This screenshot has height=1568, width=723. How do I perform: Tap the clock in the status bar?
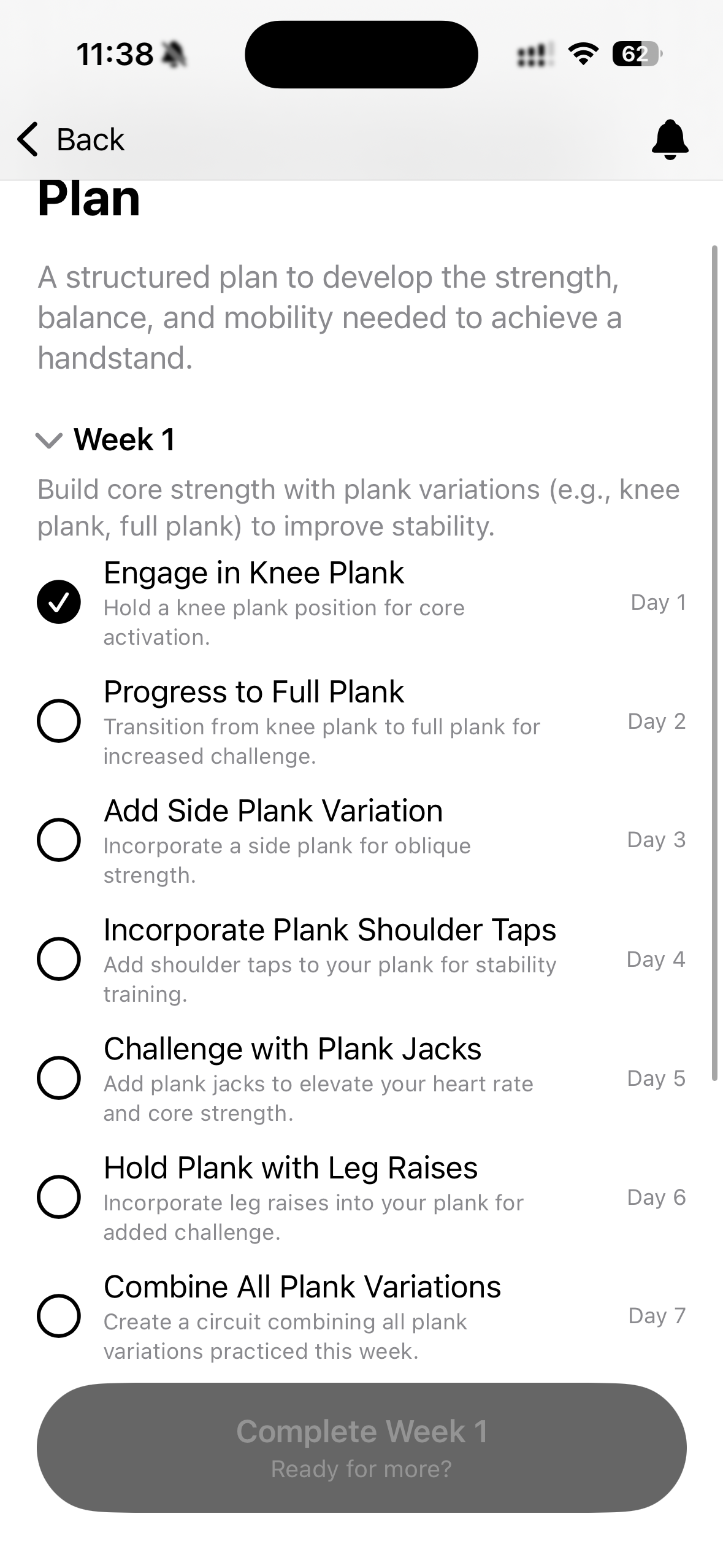pyautogui.click(x=115, y=54)
